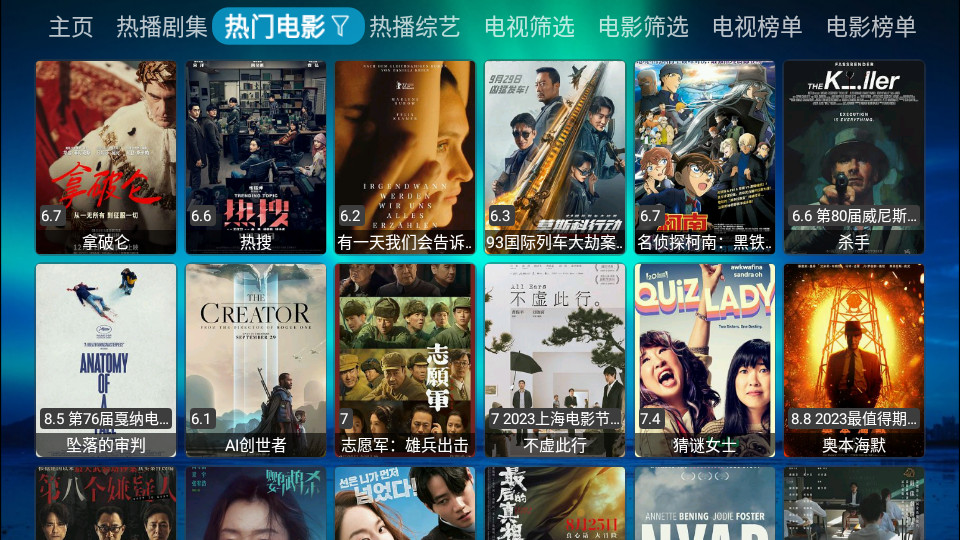Switch to the 热播综艺 tab
960x540 pixels.
click(415, 27)
